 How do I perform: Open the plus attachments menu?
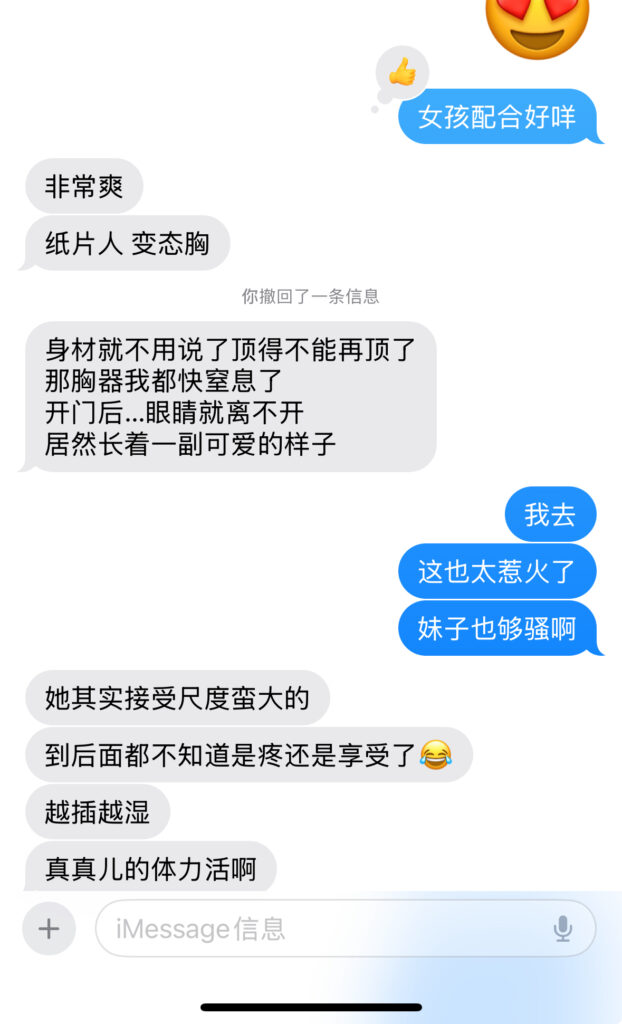(49, 928)
